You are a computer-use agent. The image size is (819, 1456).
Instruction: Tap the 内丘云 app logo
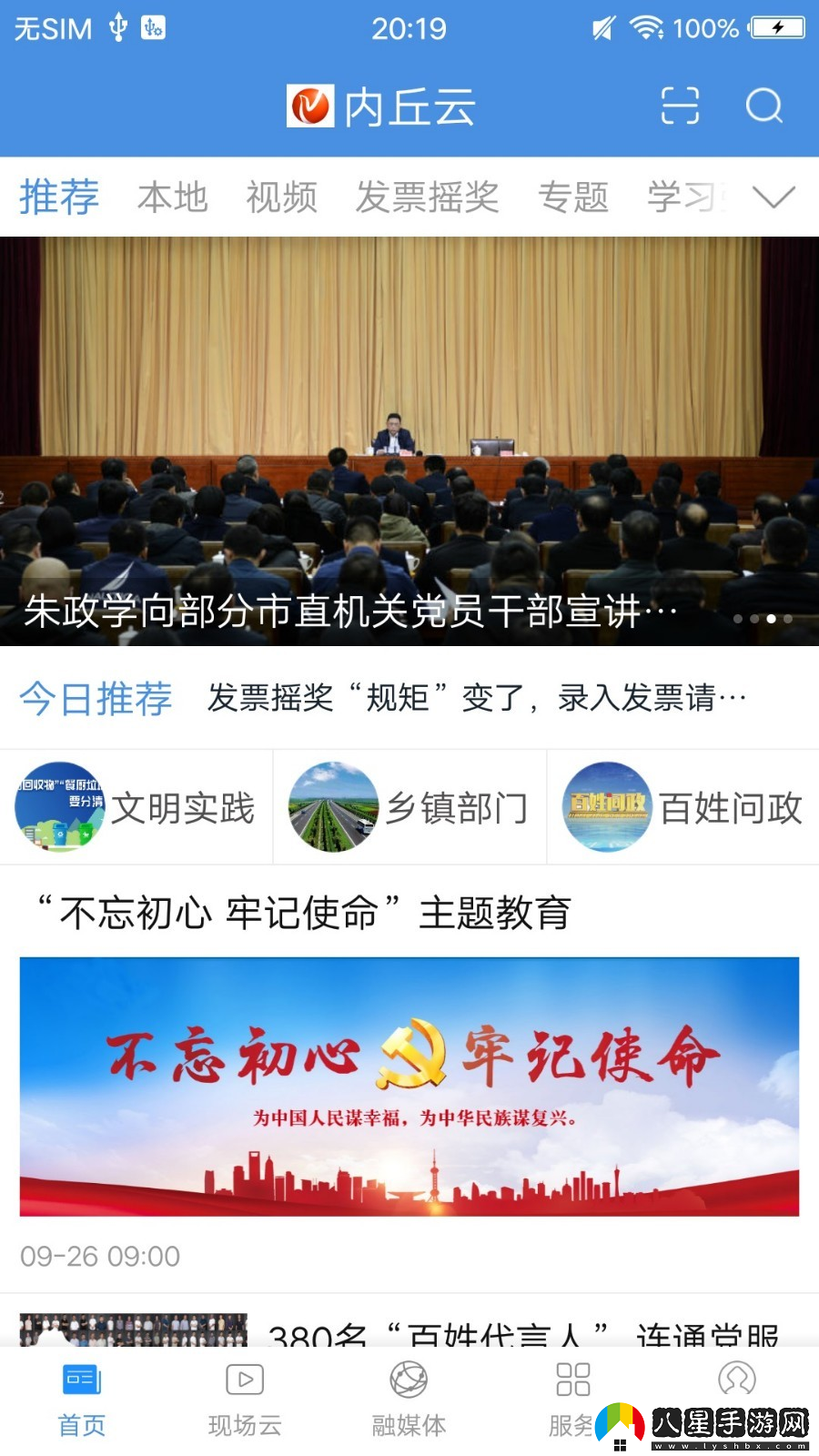click(x=382, y=106)
